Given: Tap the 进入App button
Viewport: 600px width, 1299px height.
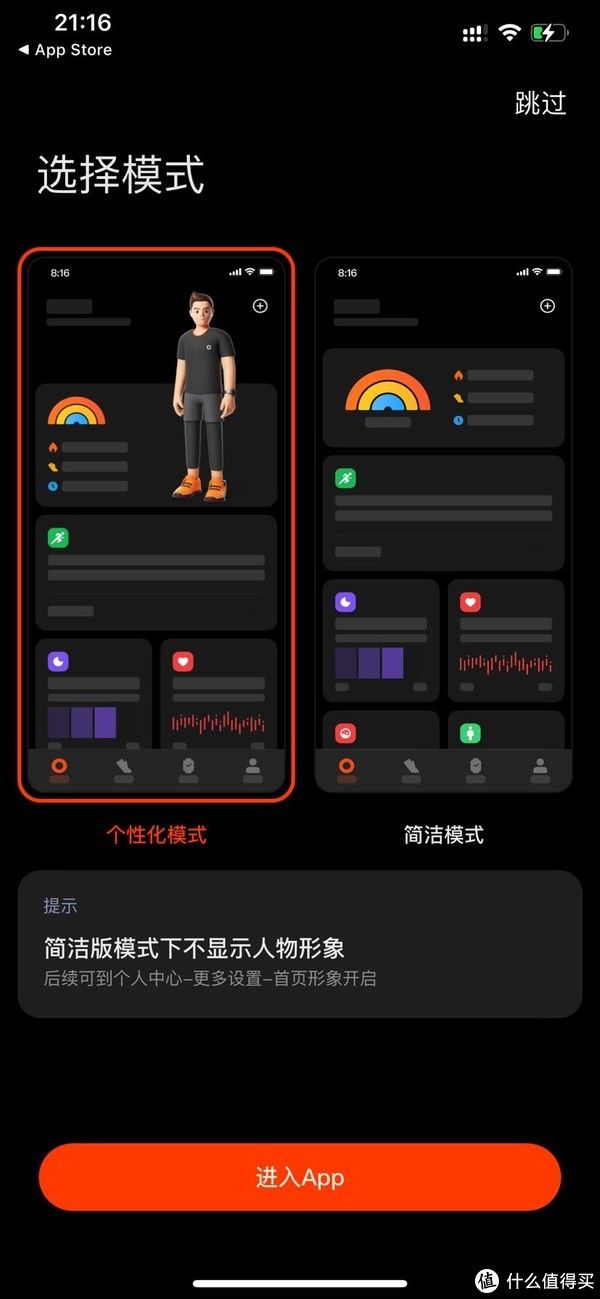Looking at the screenshot, I should 300,1177.
